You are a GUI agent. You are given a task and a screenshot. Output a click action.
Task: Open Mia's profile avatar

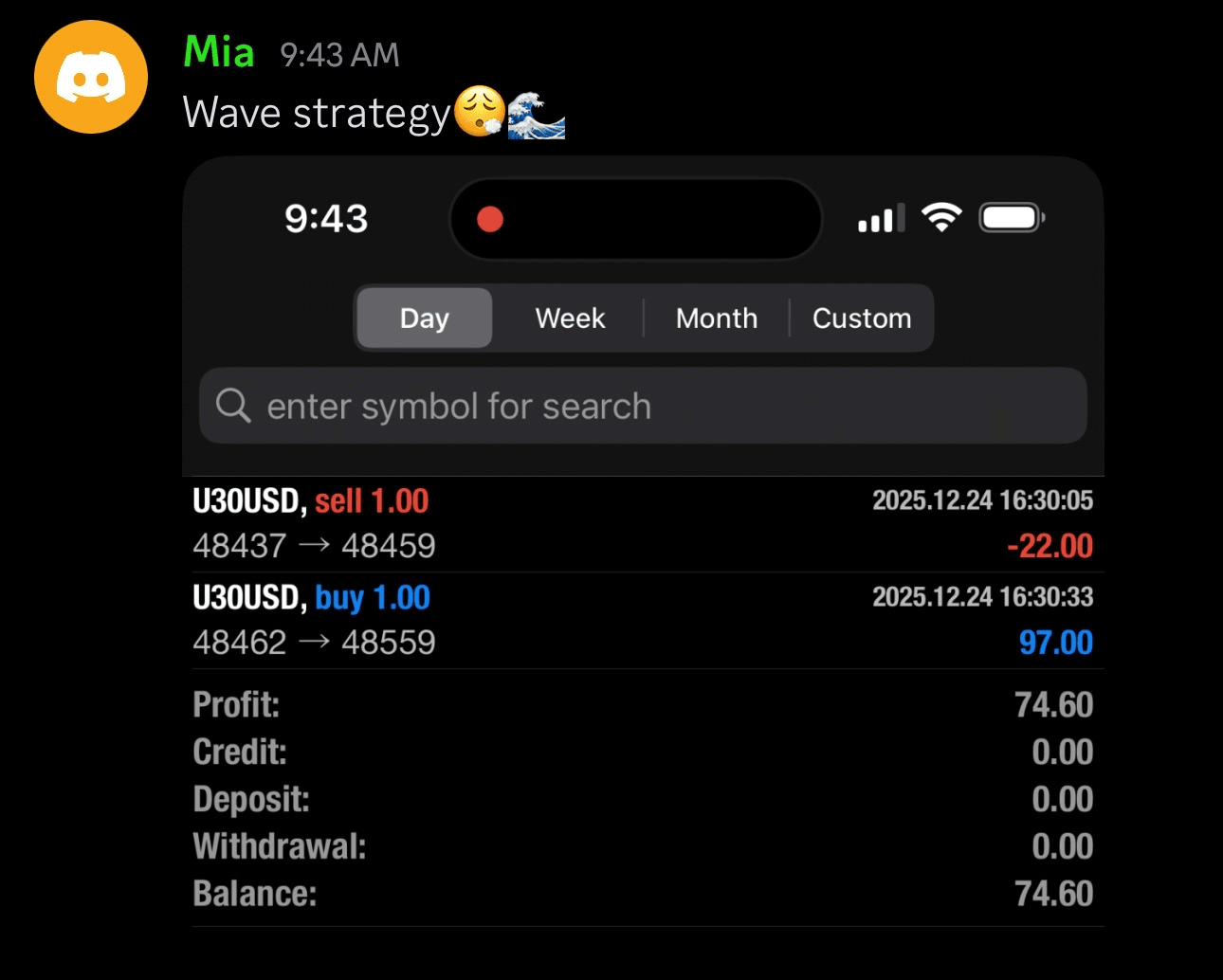click(91, 77)
